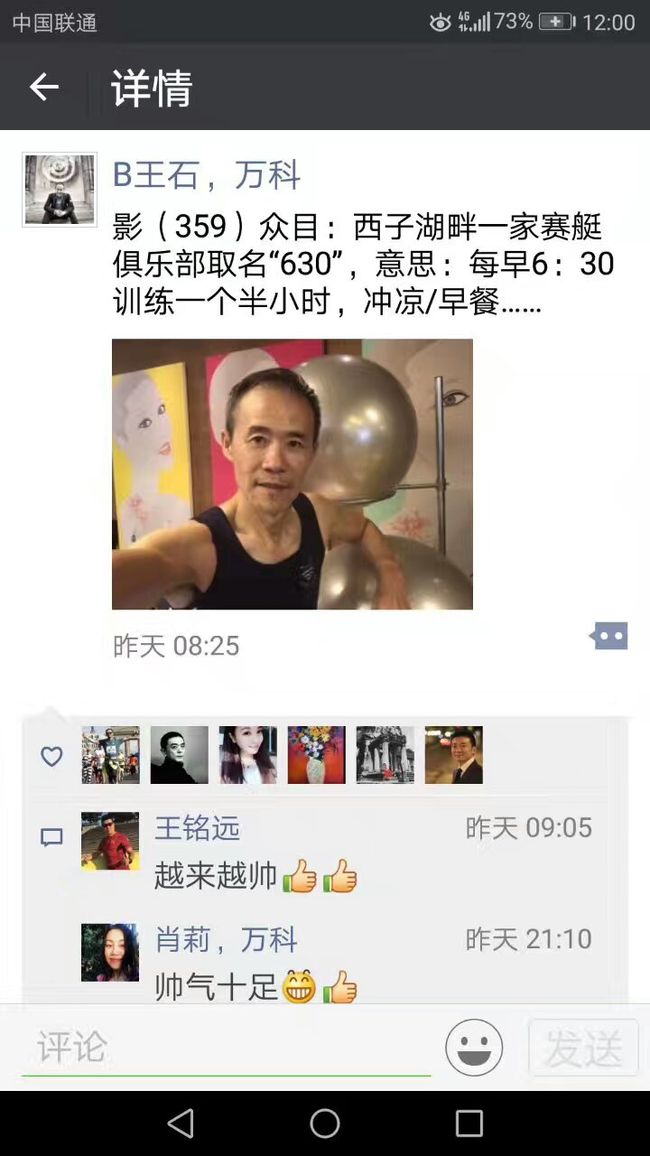Open the emoji picker

(x=474, y=1048)
